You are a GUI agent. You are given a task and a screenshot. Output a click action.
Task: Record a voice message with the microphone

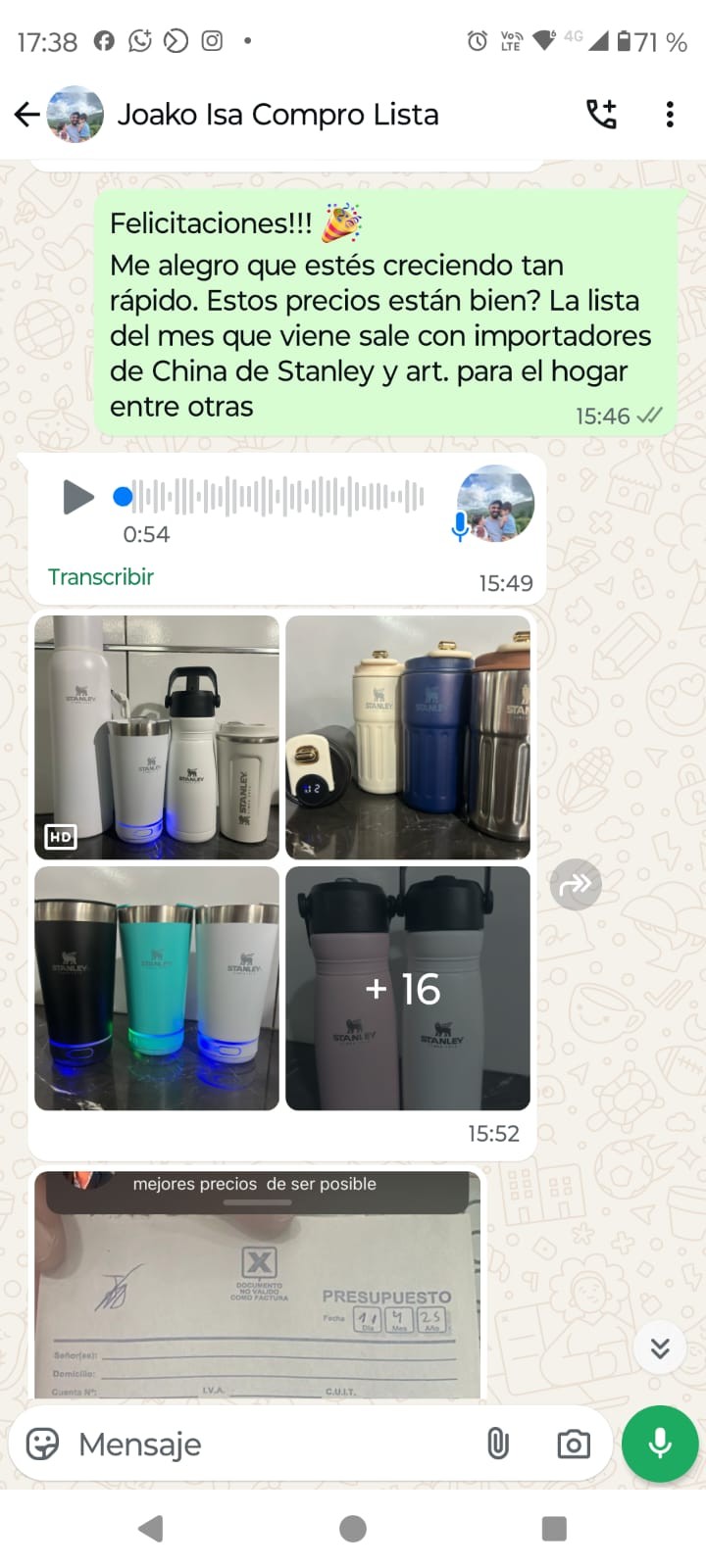tap(660, 1445)
